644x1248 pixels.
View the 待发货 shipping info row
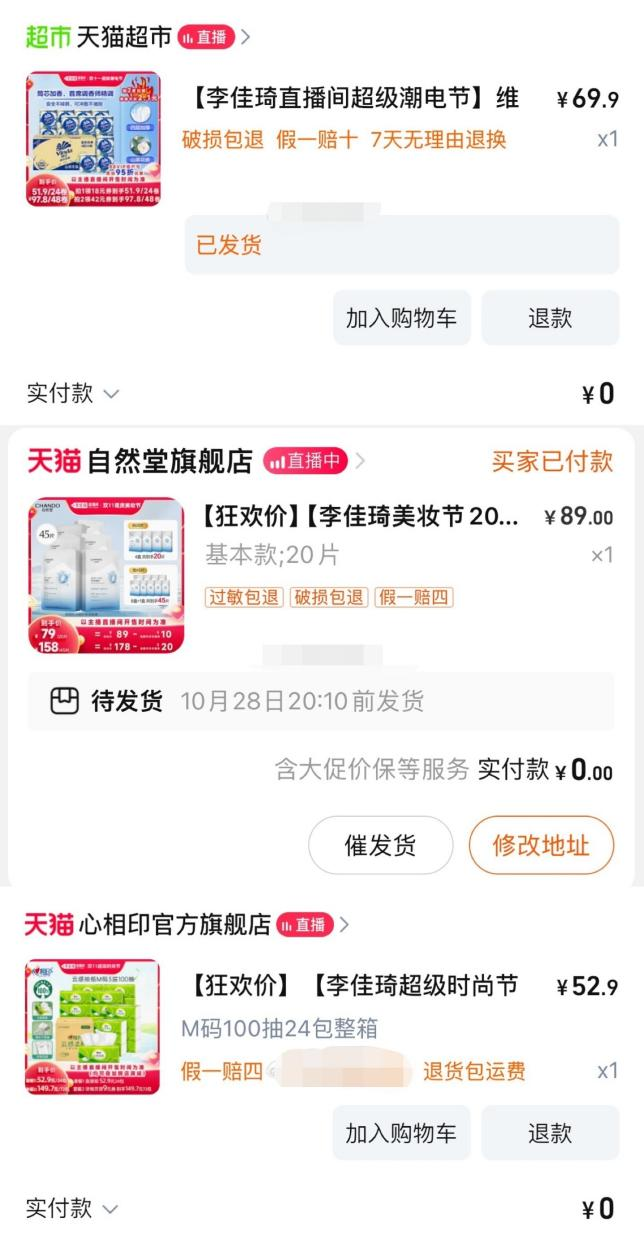pyautogui.click(x=321, y=701)
